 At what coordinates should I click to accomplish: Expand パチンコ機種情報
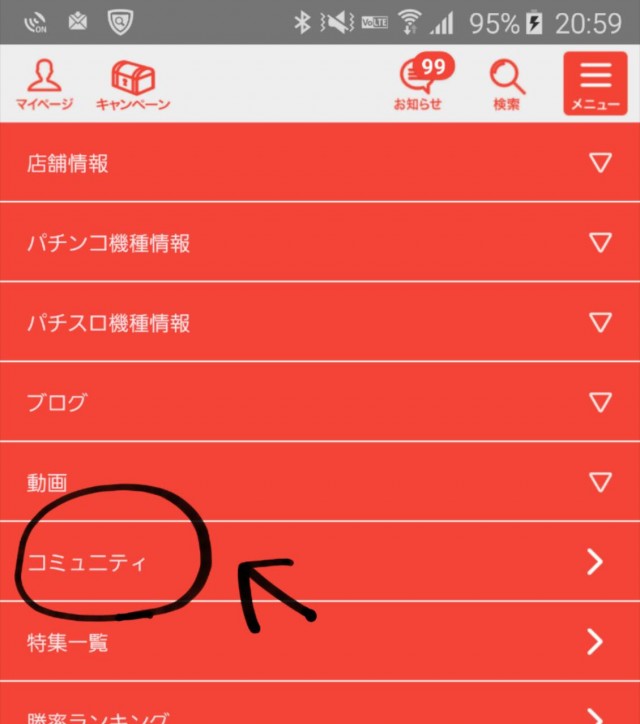pos(320,243)
